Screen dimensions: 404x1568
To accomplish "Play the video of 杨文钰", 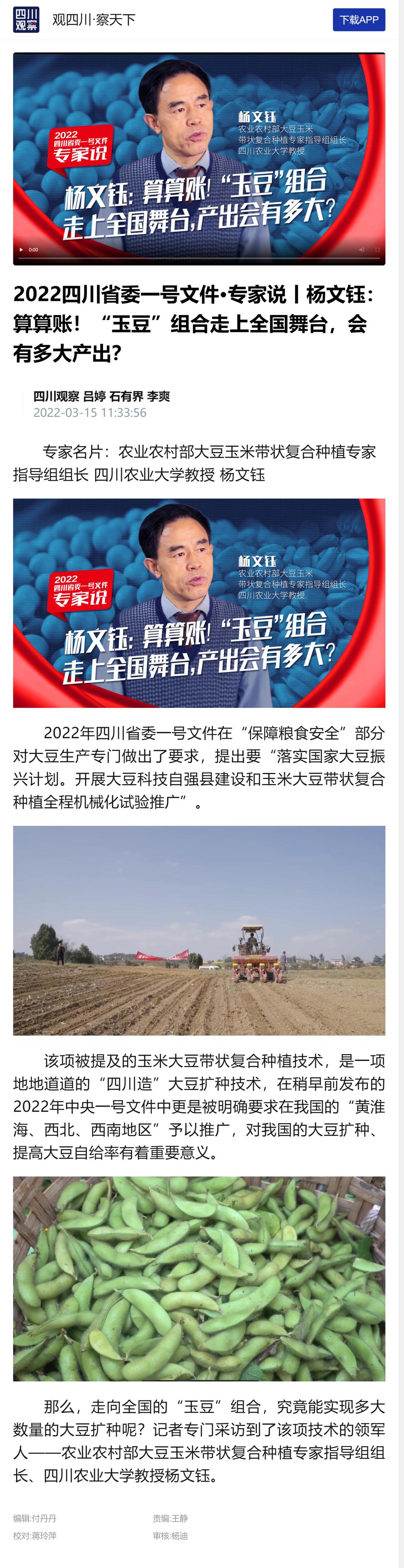I will [21, 250].
